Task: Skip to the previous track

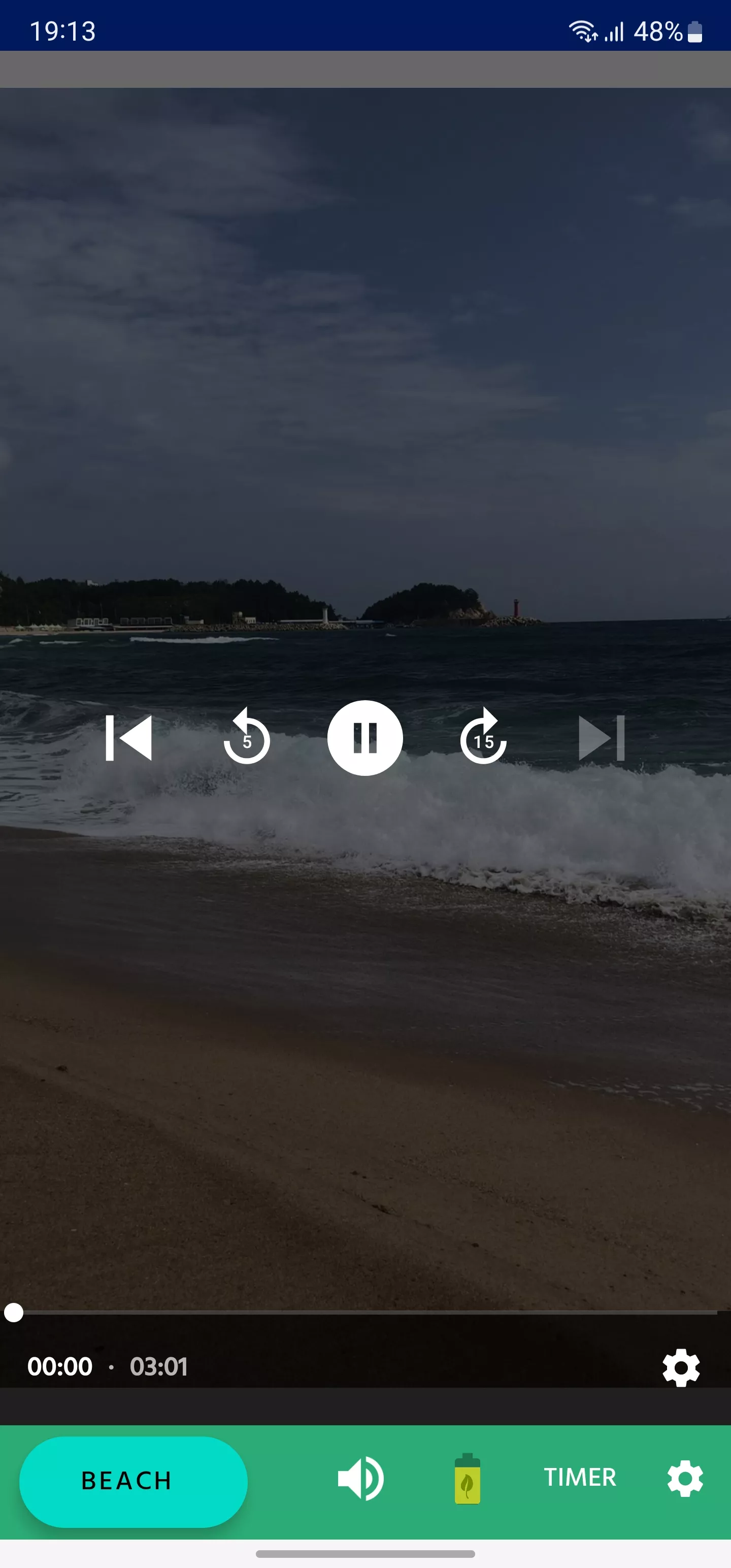Action: [128, 738]
